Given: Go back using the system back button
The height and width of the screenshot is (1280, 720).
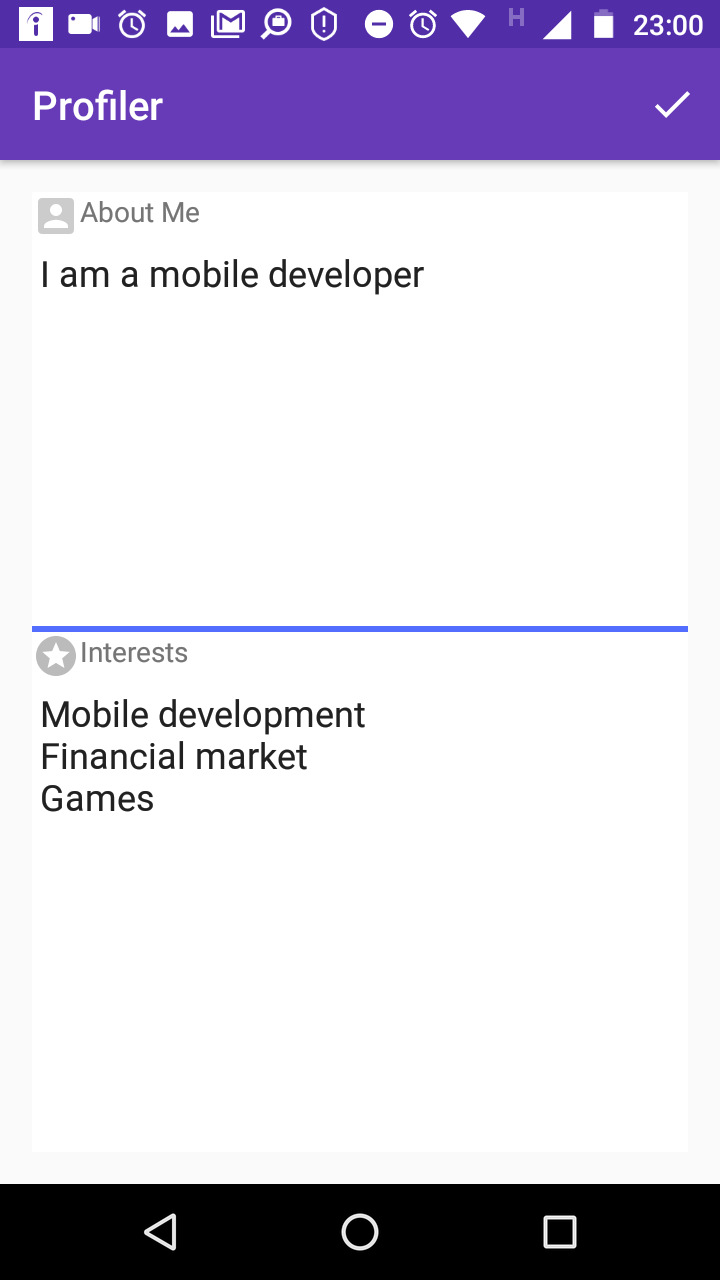Looking at the screenshot, I should coord(160,1232).
